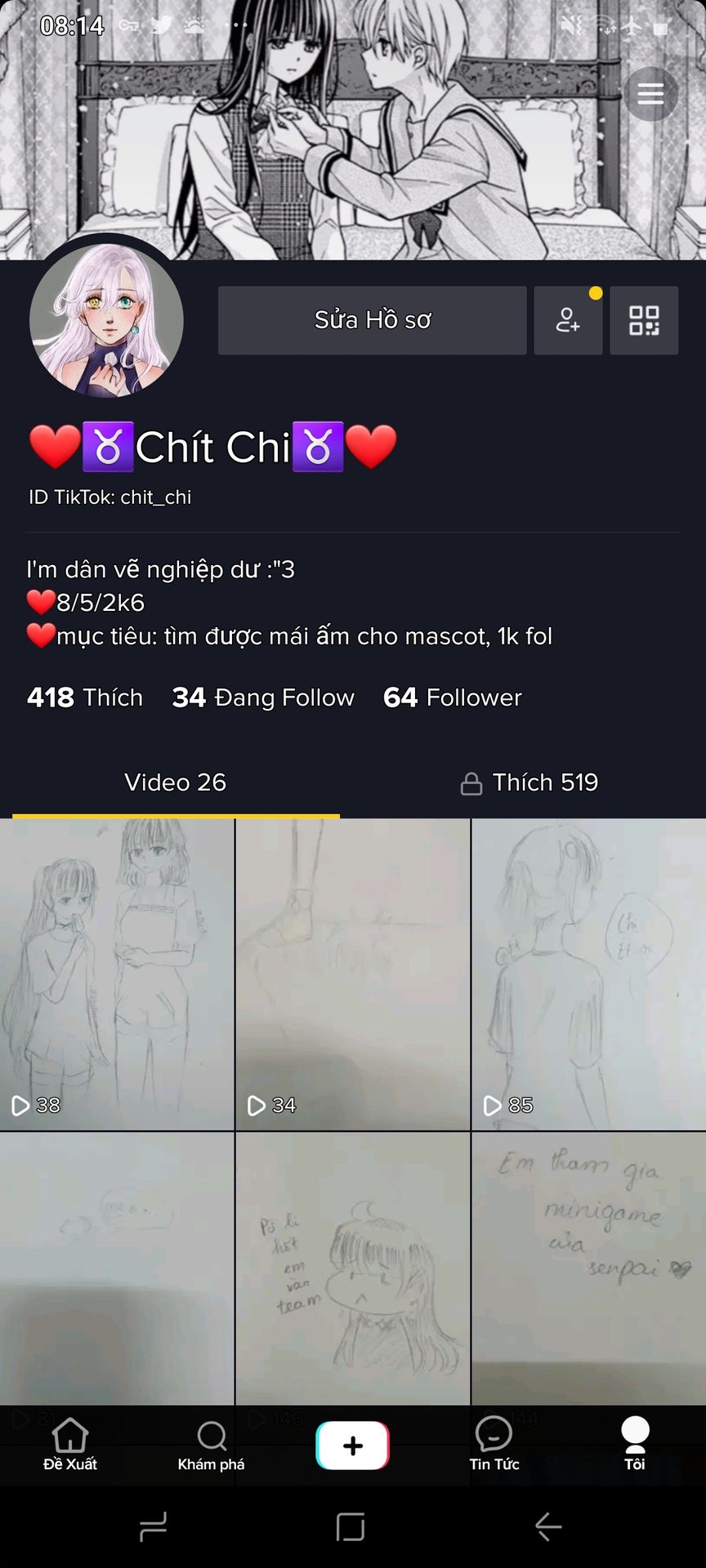This screenshot has width=706, height=1568.
Task: Play the video with 34 views
Action: coord(353,974)
